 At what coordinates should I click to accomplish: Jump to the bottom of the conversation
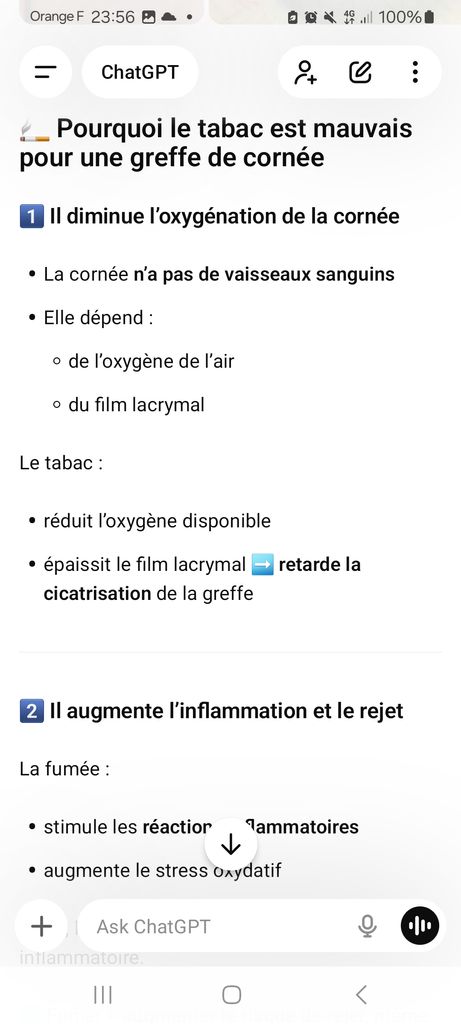pyautogui.click(x=230, y=844)
